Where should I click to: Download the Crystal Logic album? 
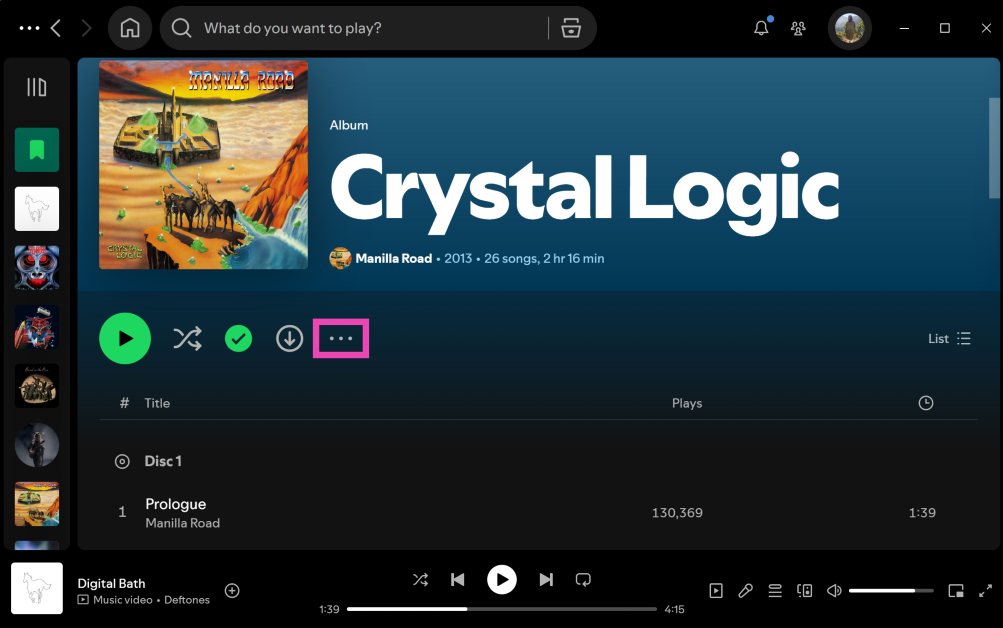[289, 339]
